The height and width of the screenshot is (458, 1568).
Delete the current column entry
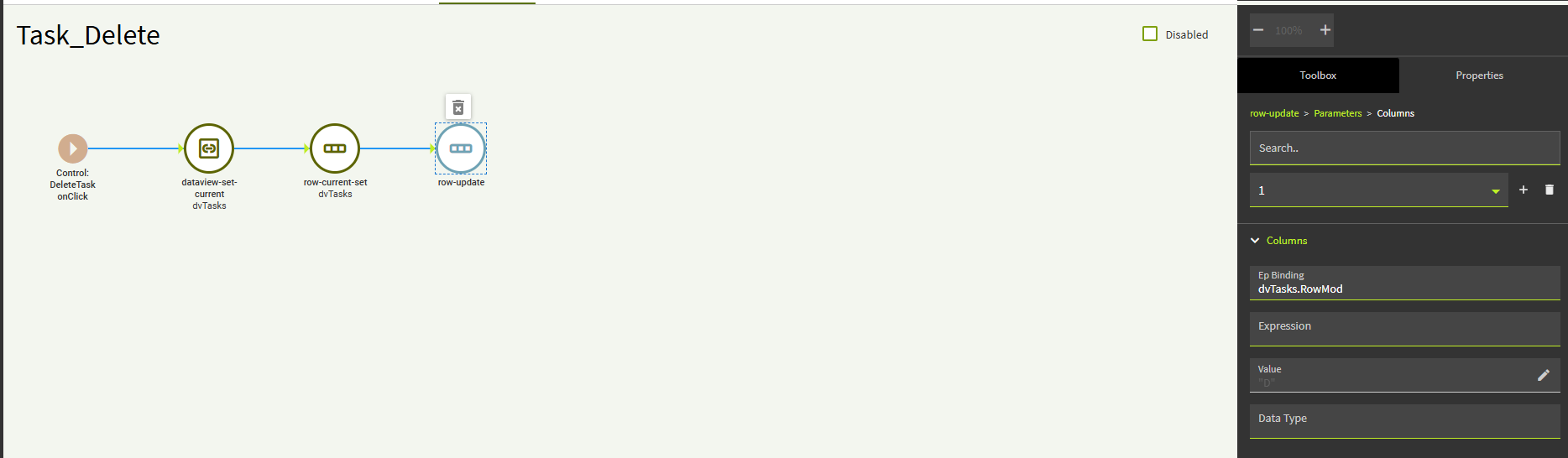pyautogui.click(x=1550, y=190)
